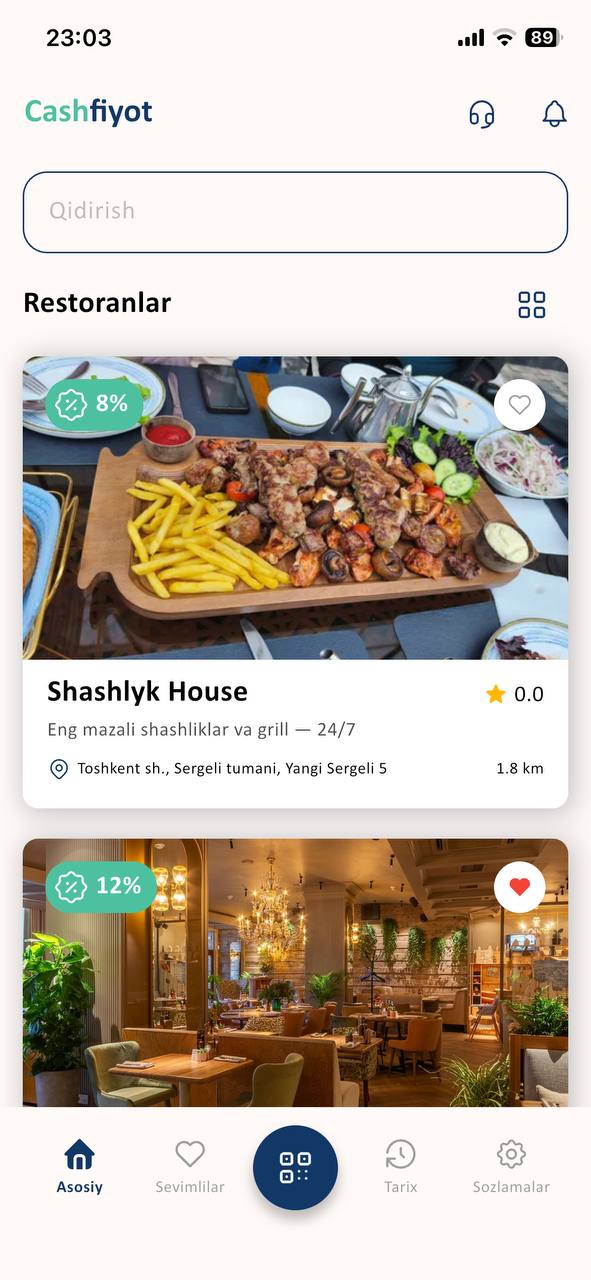Open the Shashlyk House restaurant card
The height and width of the screenshot is (1280, 591).
click(295, 582)
